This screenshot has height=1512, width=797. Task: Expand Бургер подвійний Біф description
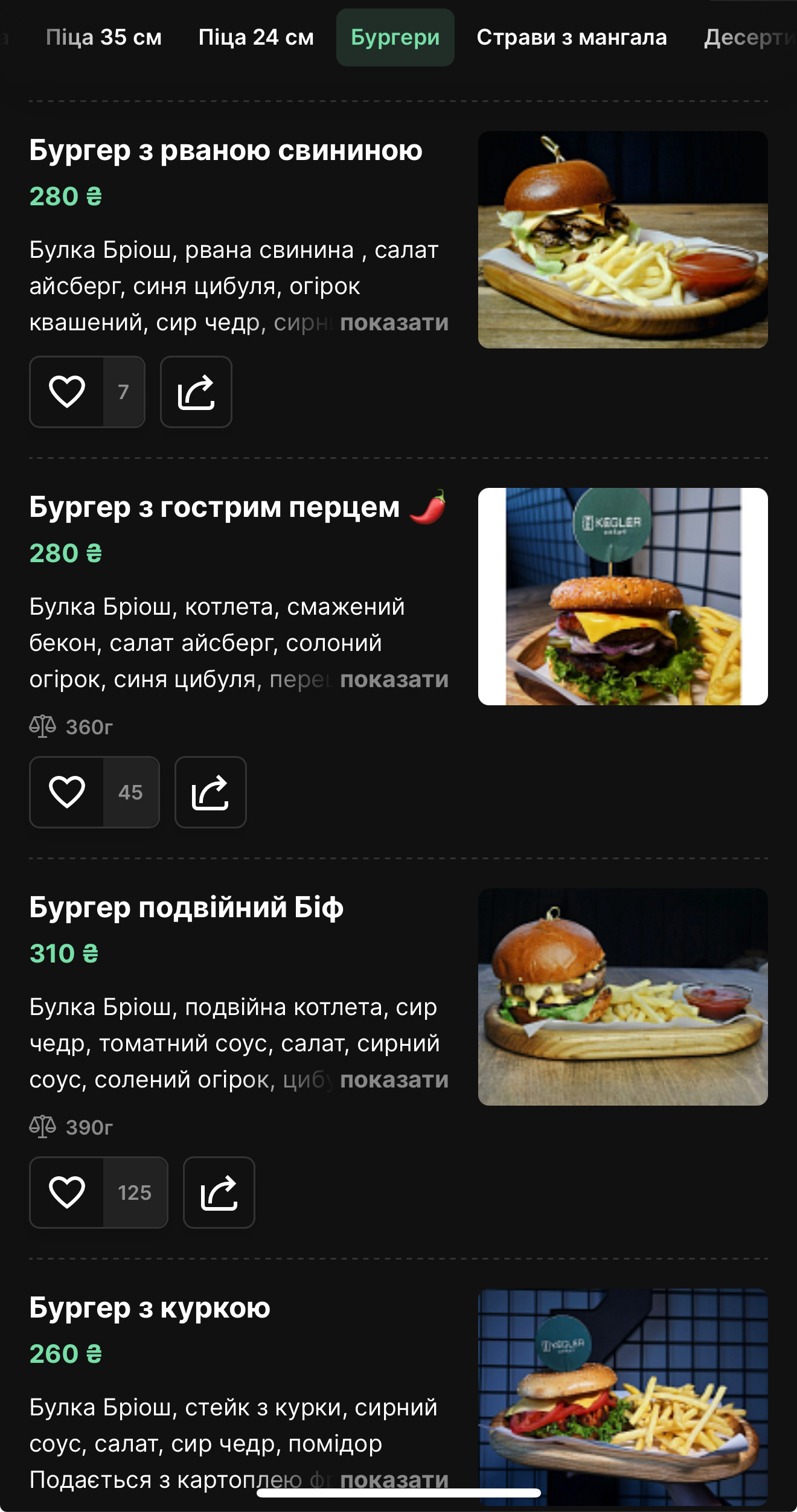coord(394,1080)
